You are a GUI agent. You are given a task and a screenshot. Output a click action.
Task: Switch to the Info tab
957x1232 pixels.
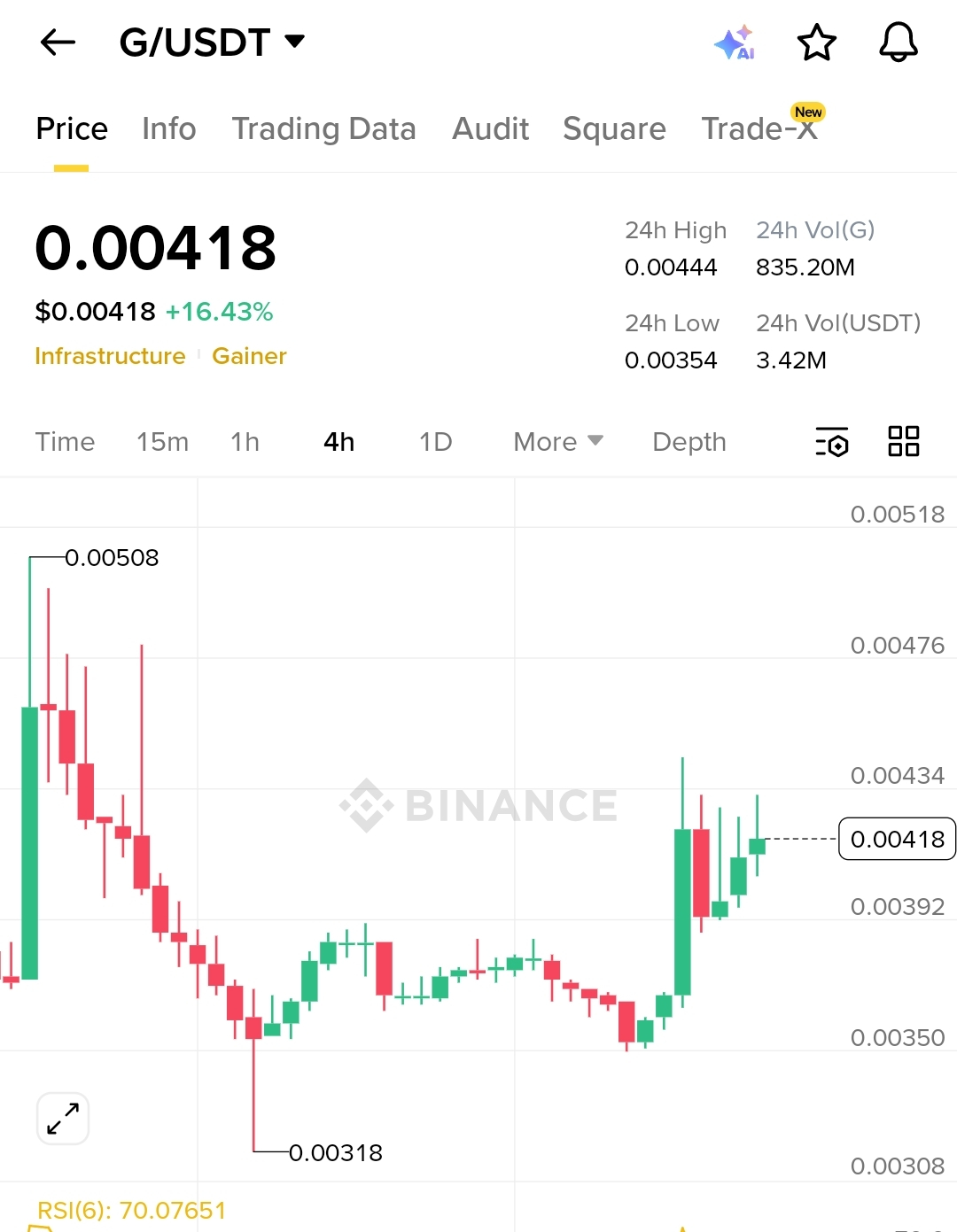click(x=168, y=128)
